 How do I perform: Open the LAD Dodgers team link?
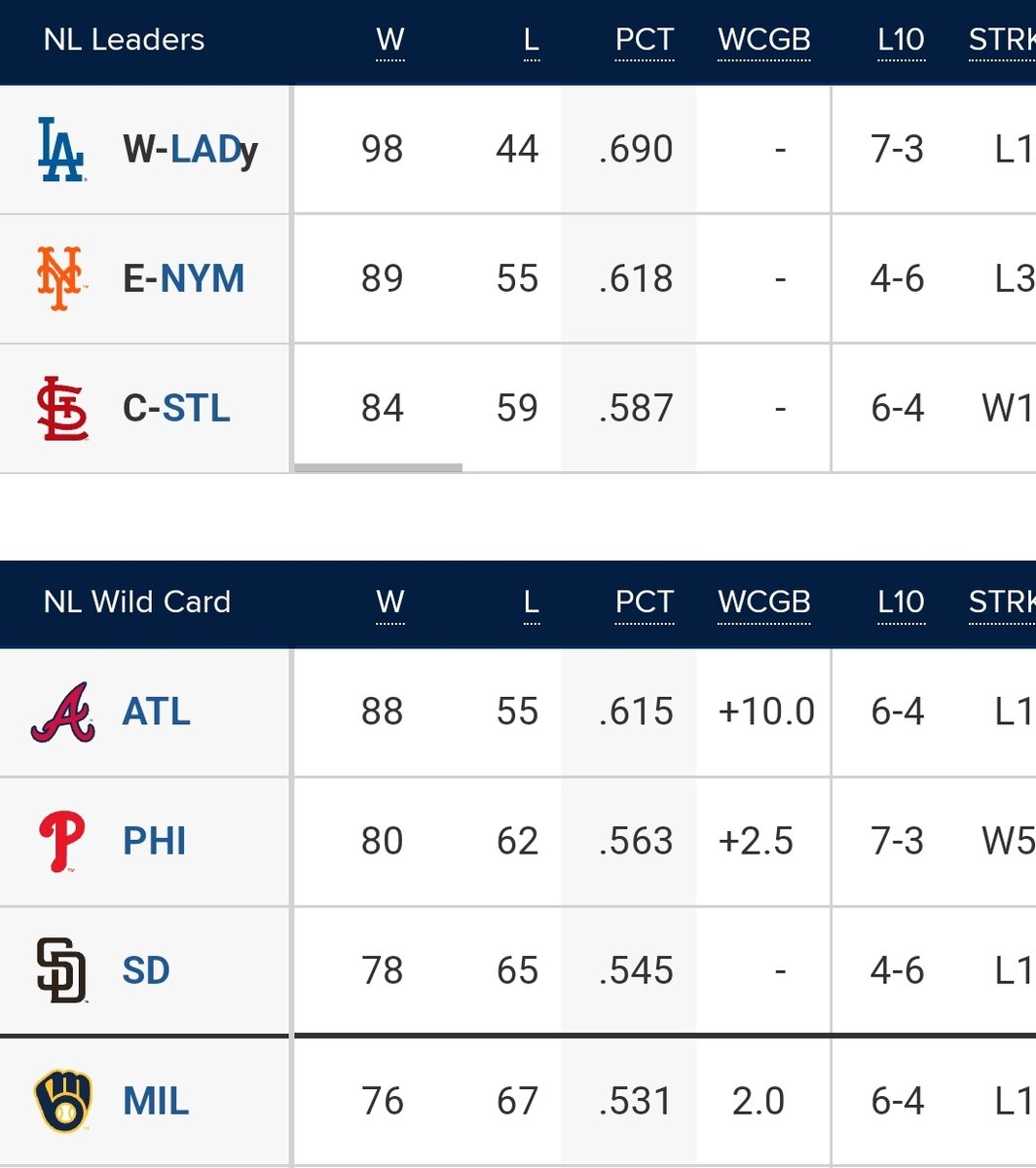coord(205,150)
